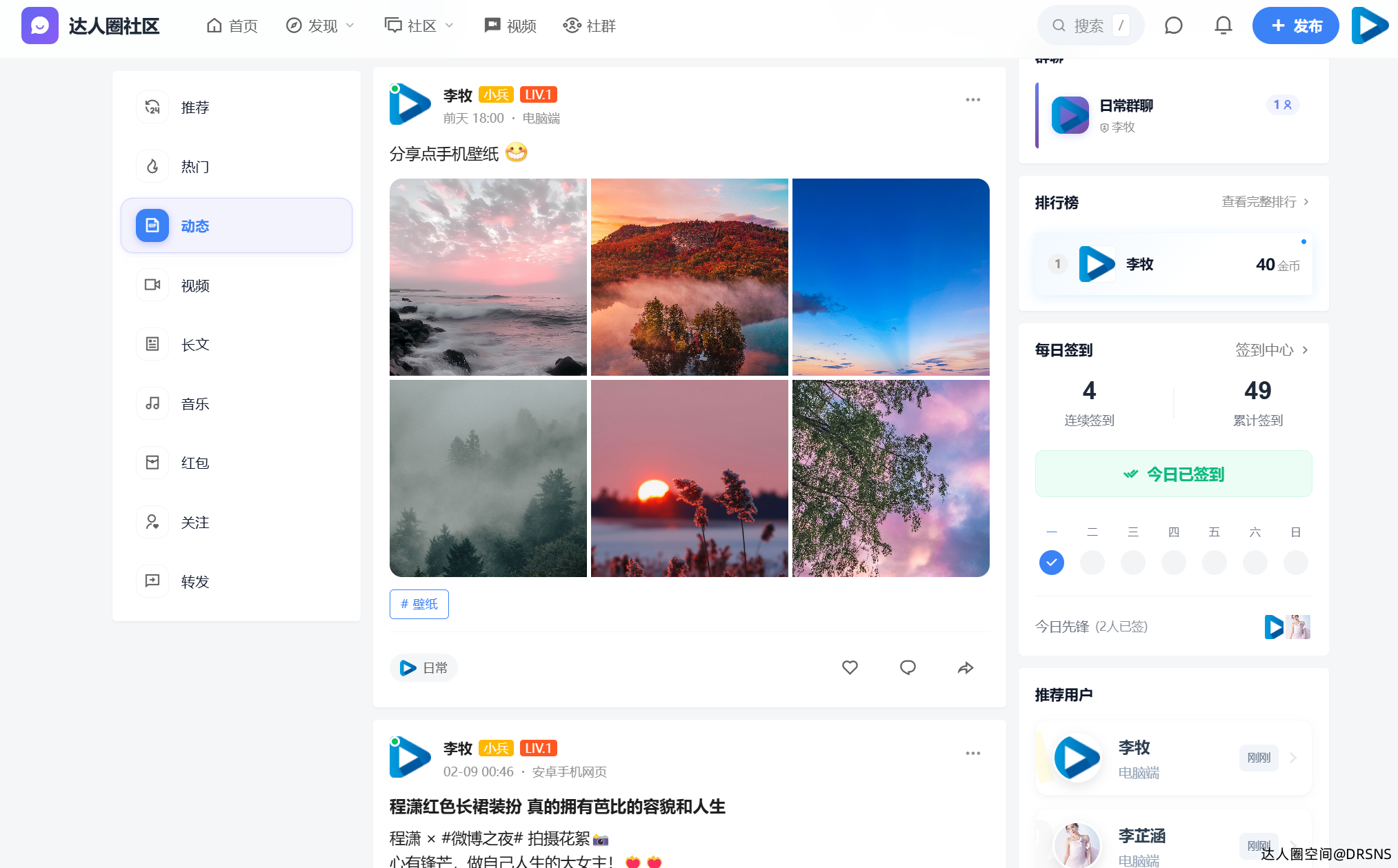The height and width of the screenshot is (868, 1398).
Task: View the 查看完整排行 full ranking link
Action: 1265,202
